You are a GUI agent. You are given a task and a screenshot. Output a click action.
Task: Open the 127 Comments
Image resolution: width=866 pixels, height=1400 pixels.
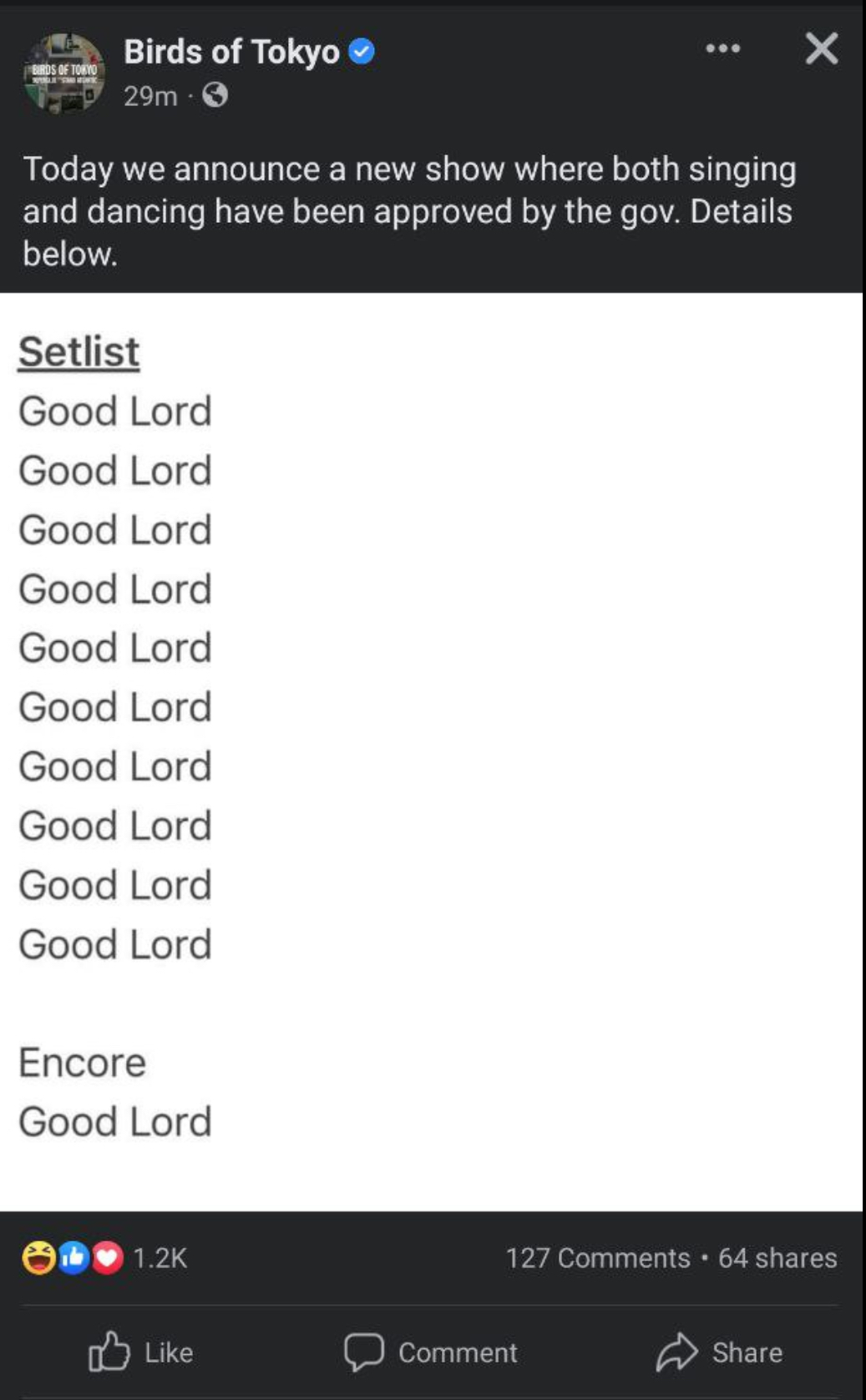tap(598, 1257)
